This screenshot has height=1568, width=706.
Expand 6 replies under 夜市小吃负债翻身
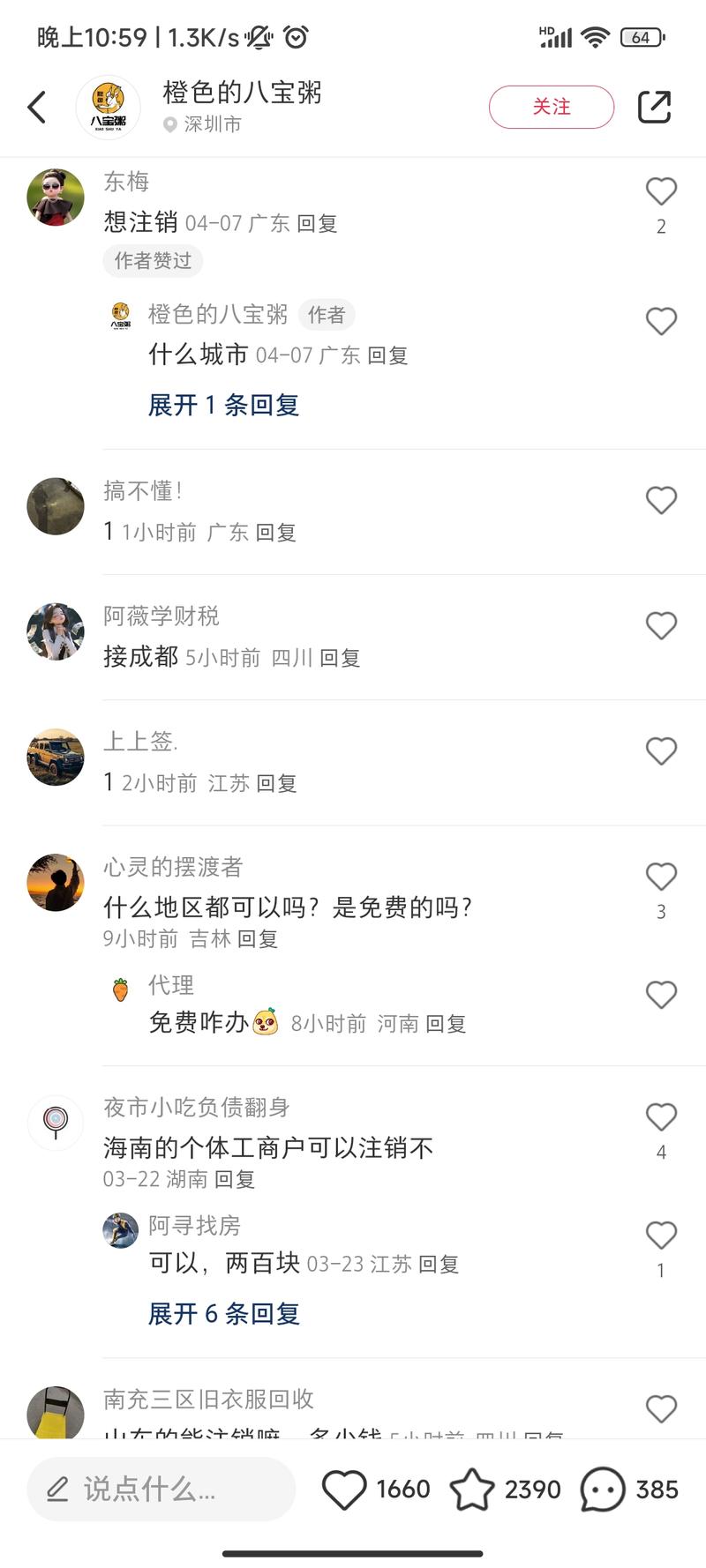(222, 1314)
